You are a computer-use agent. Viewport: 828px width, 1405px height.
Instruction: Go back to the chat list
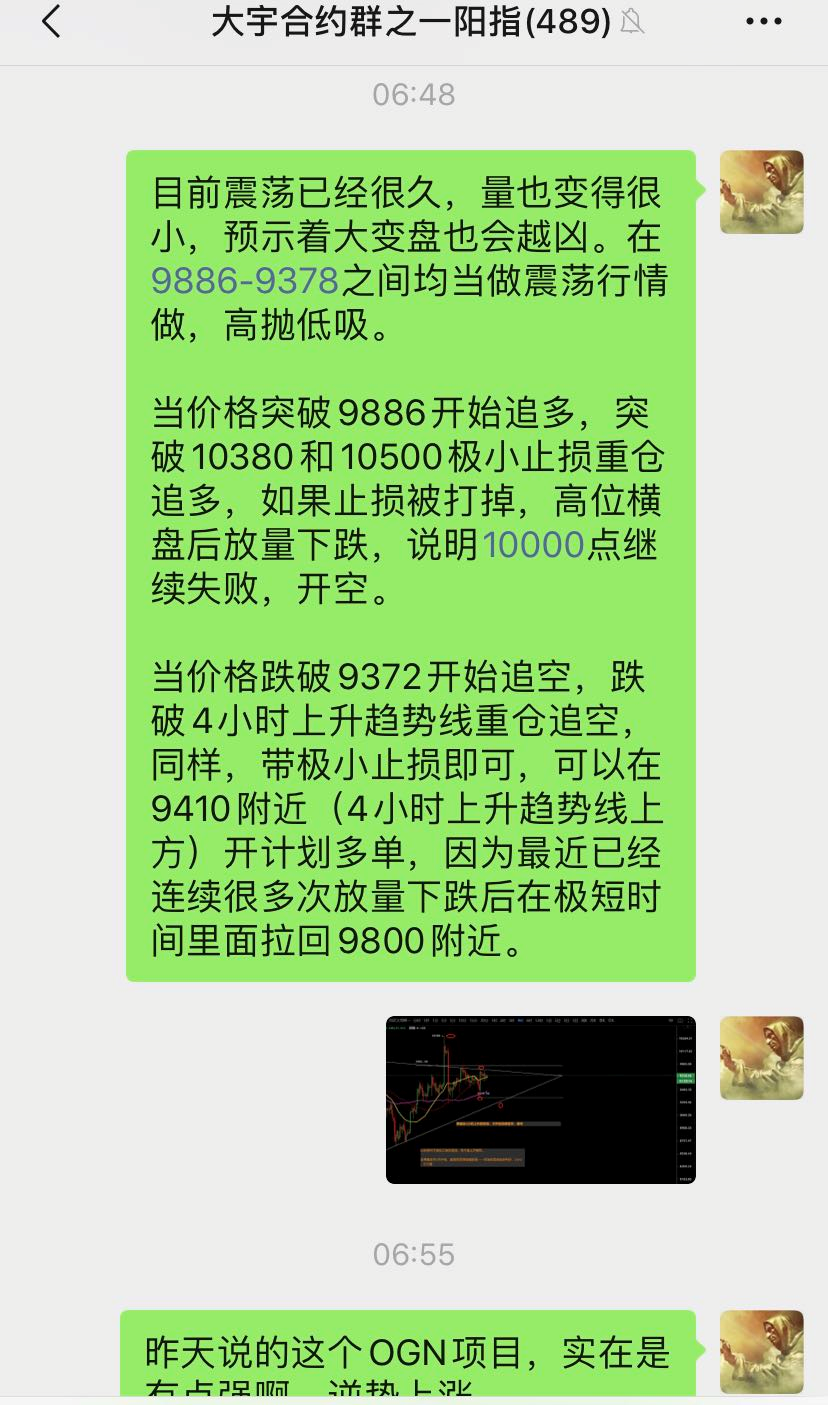52,22
